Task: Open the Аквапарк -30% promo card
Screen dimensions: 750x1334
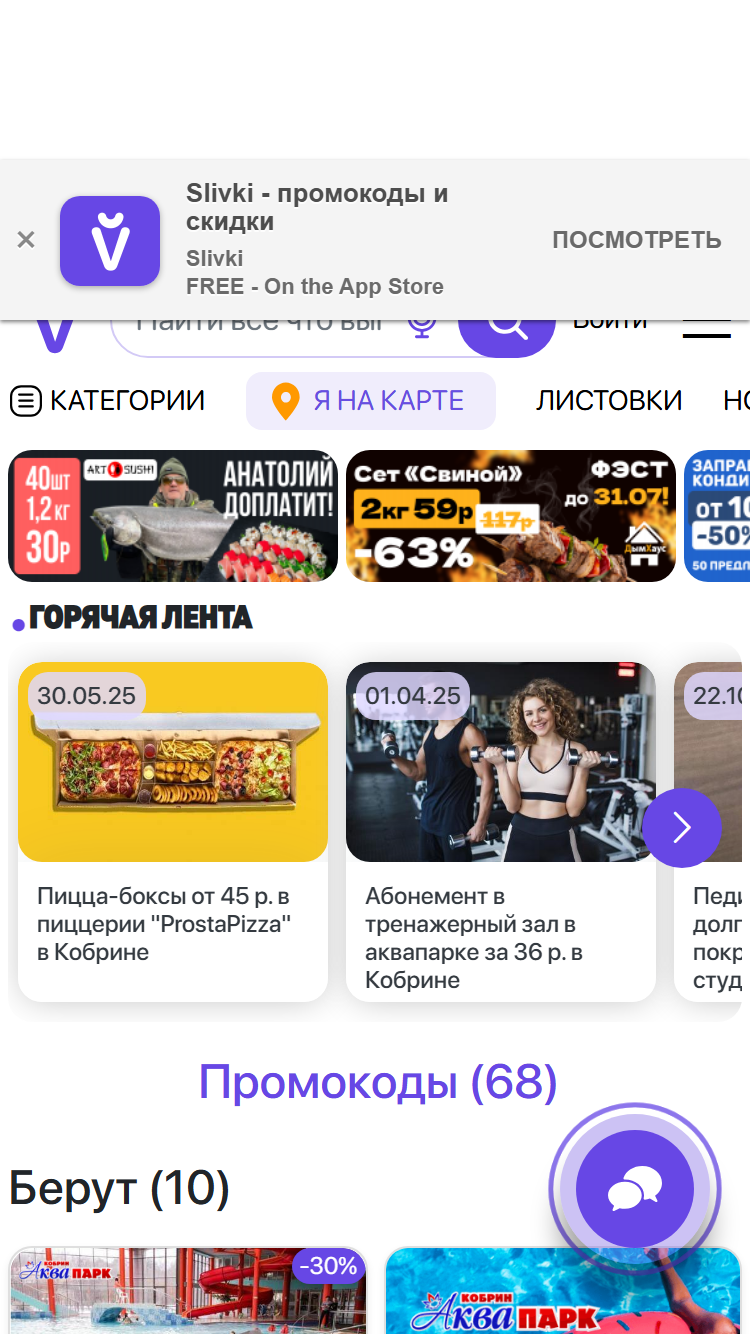Action: tap(188, 1290)
